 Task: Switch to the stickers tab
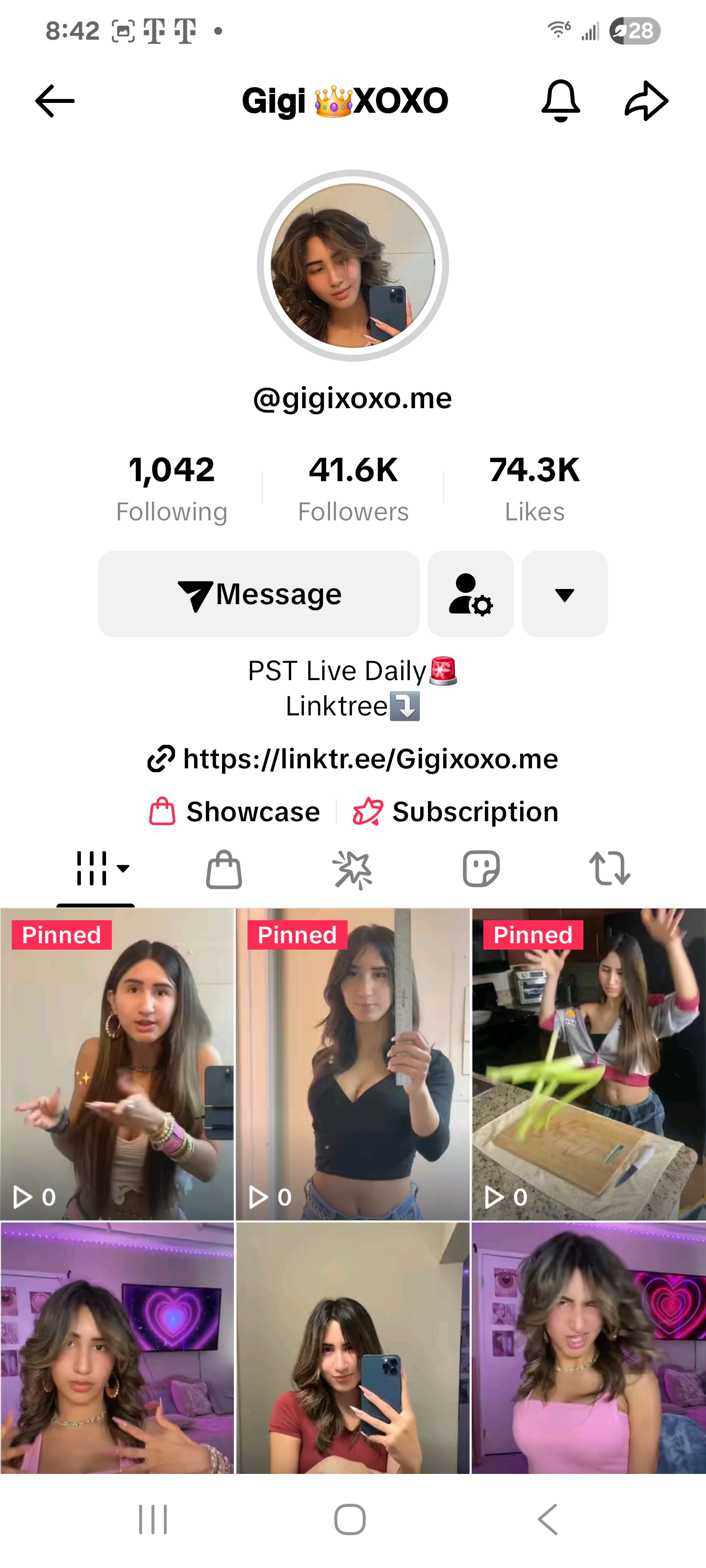point(481,869)
